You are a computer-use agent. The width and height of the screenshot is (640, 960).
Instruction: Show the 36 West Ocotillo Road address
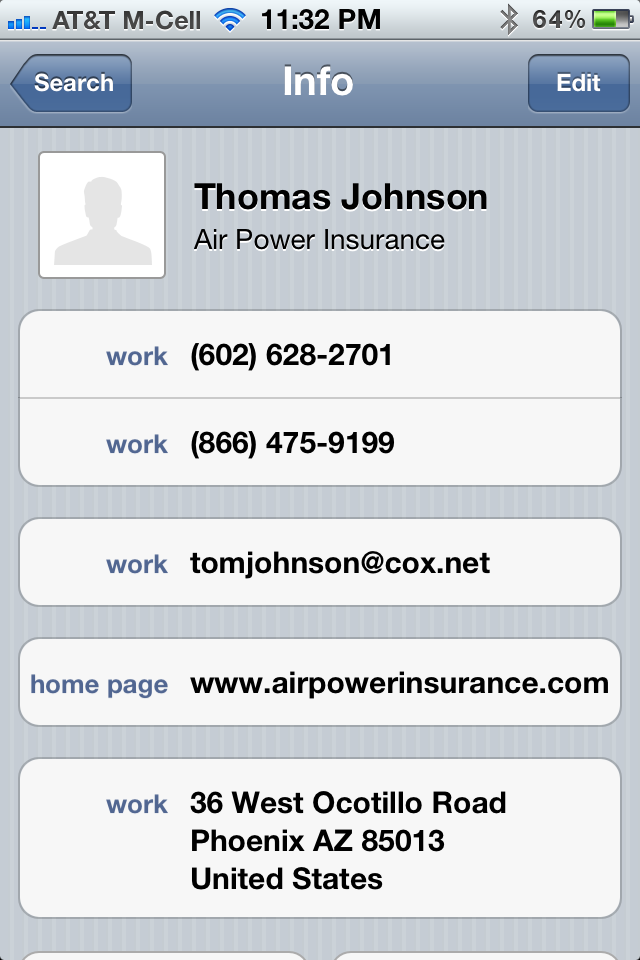pos(320,840)
